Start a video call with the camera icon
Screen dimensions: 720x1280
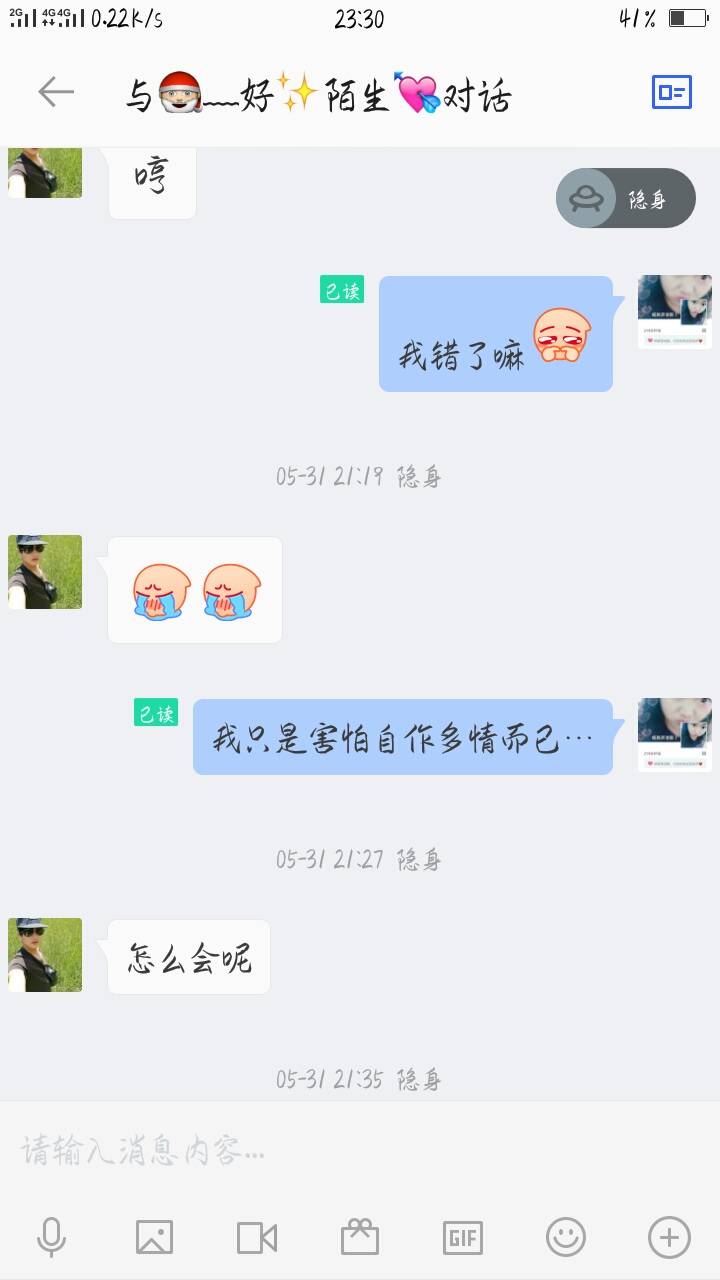pos(257,1238)
